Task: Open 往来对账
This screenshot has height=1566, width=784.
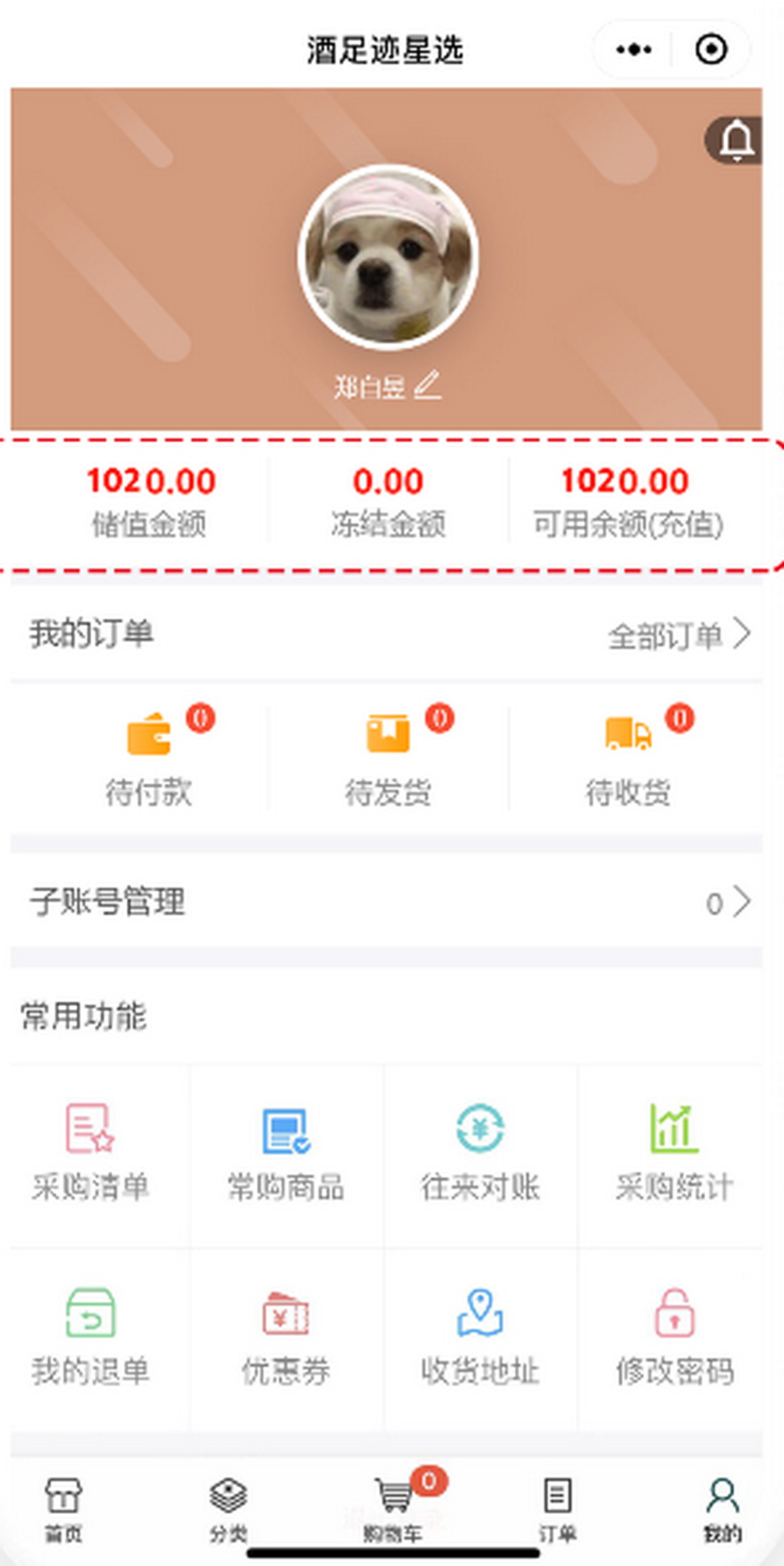Action: [x=480, y=1153]
